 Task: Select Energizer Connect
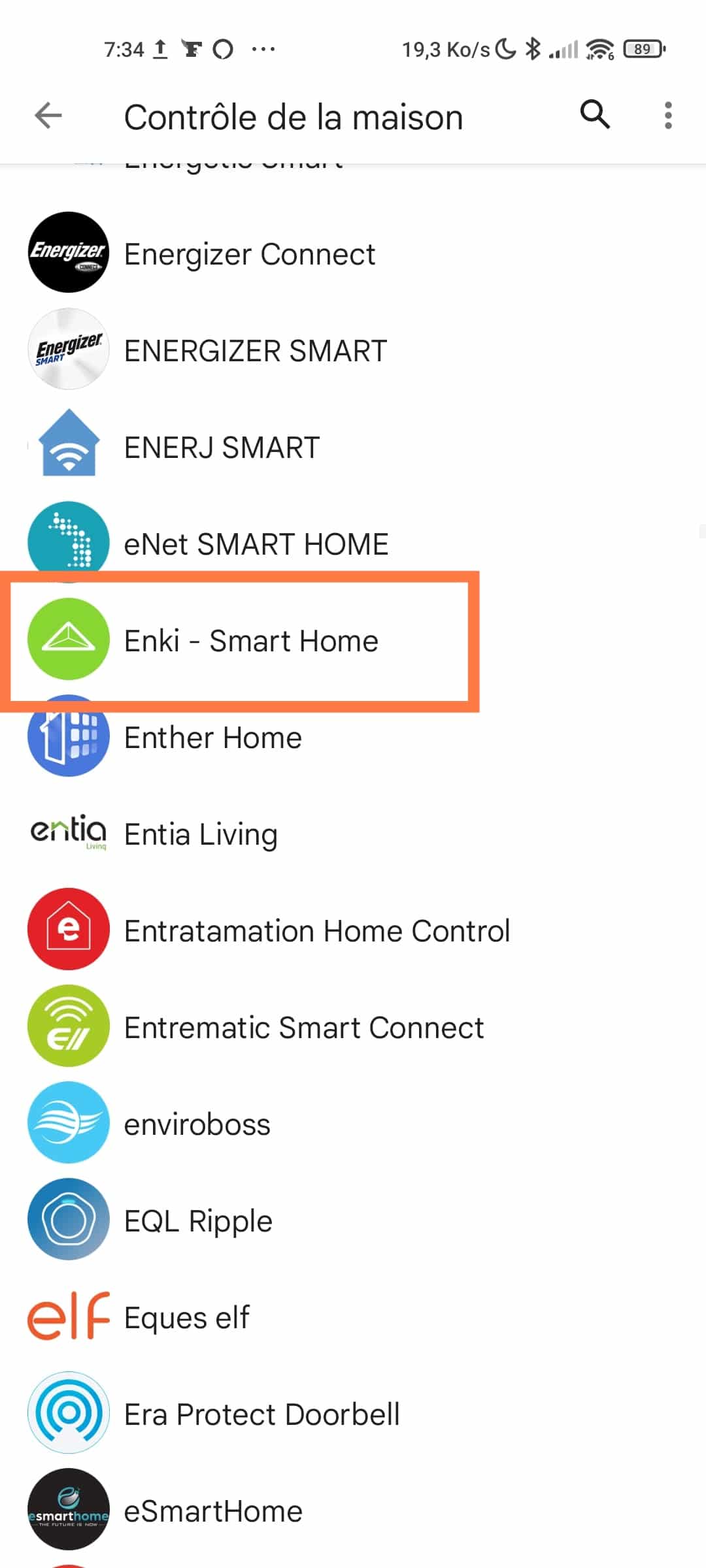pyautogui.click(x=353, y=253)
